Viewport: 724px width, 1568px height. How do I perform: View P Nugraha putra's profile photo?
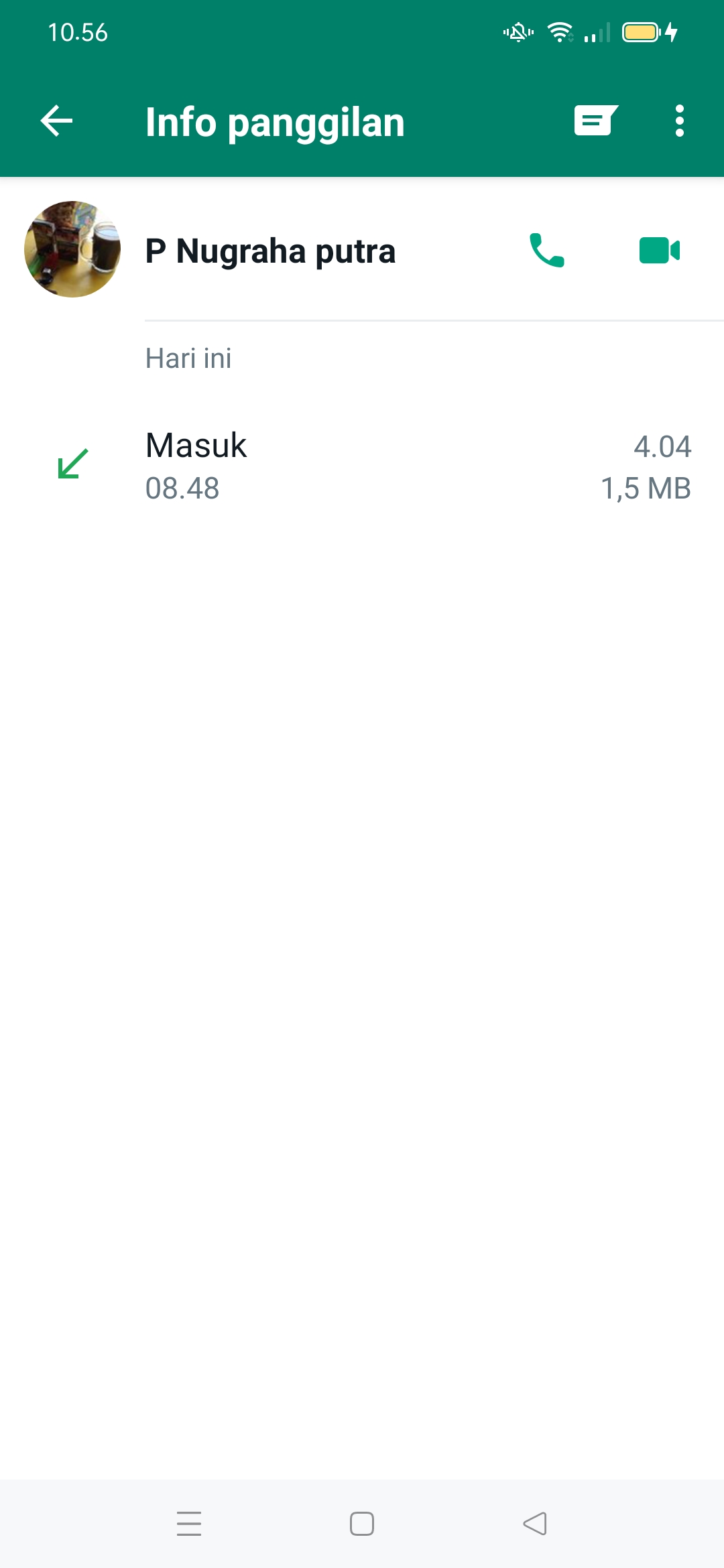72,249
